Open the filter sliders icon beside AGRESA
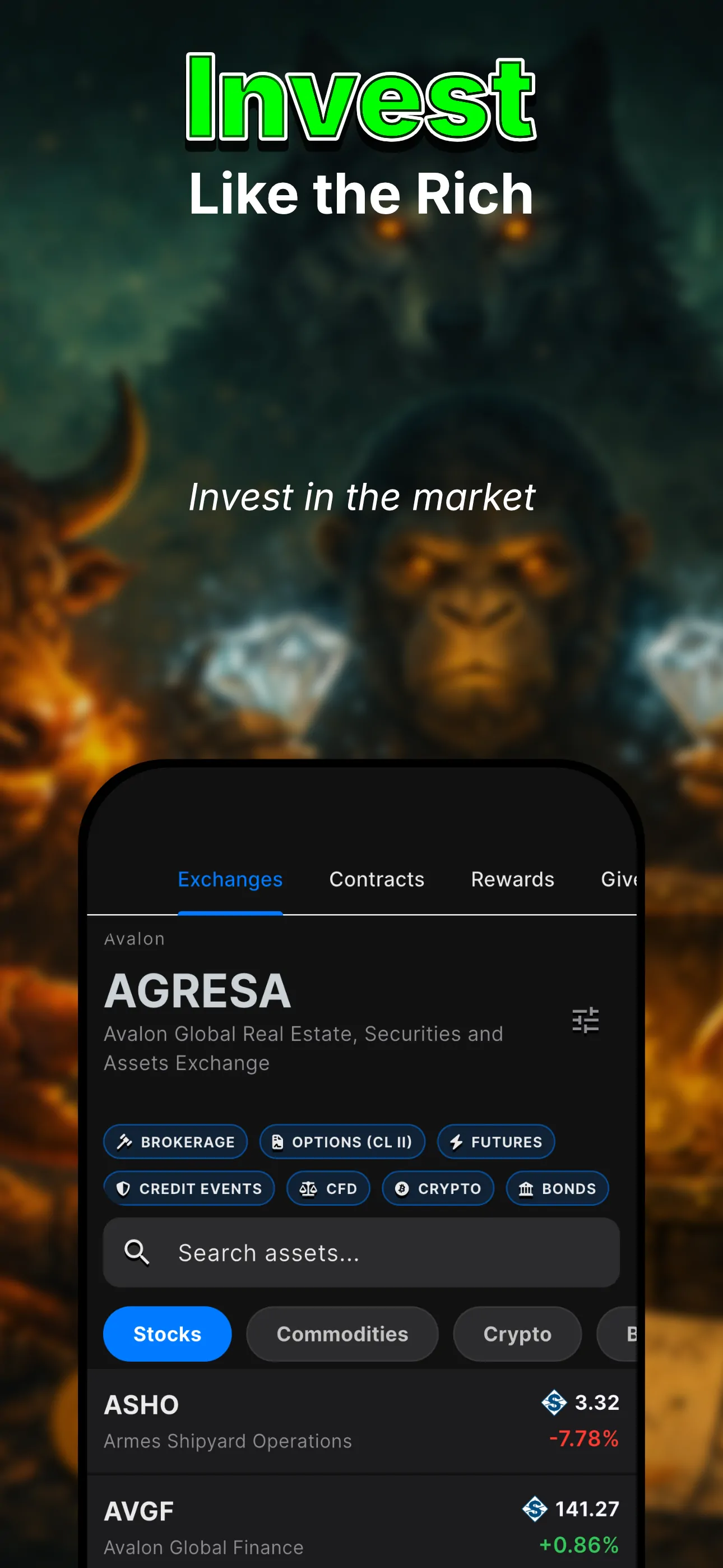 (x=586, y=1020)
